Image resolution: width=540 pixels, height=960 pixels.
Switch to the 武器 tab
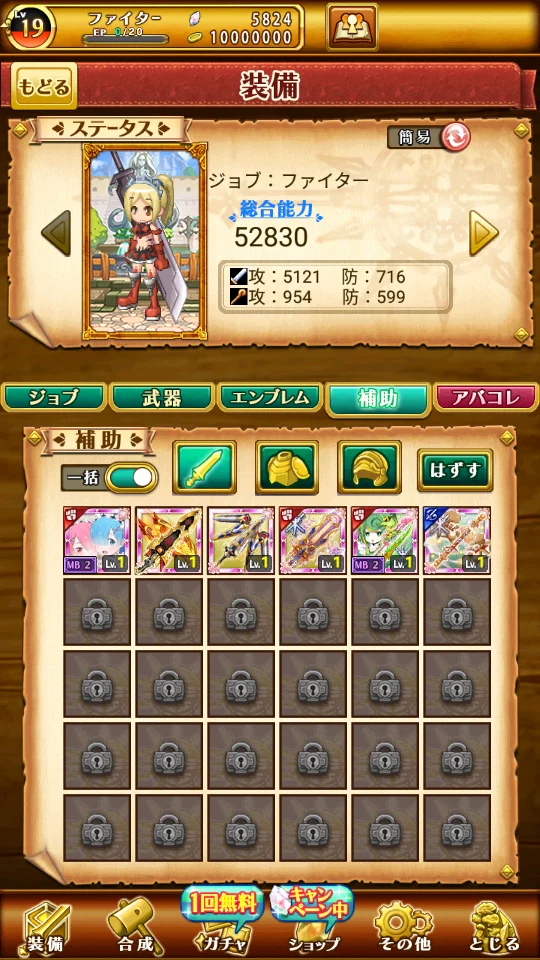[162, 399]
